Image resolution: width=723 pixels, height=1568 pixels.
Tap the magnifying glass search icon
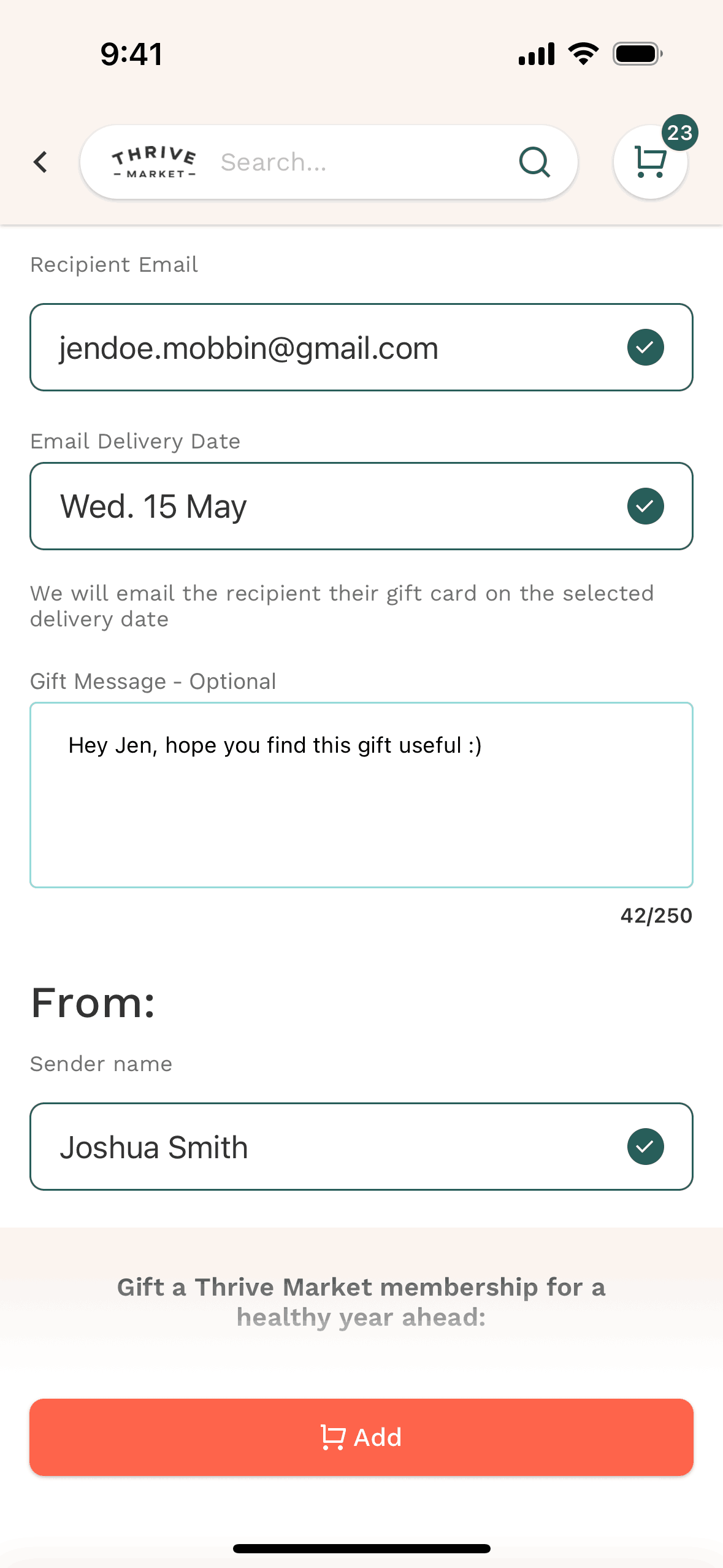[x=534, y=163]
